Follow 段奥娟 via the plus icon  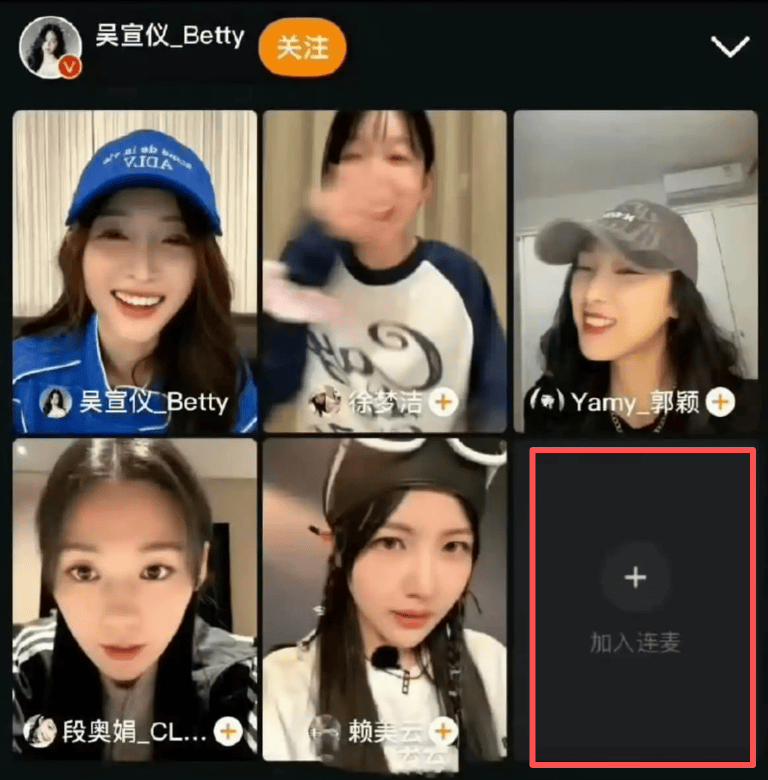point(229,731)
